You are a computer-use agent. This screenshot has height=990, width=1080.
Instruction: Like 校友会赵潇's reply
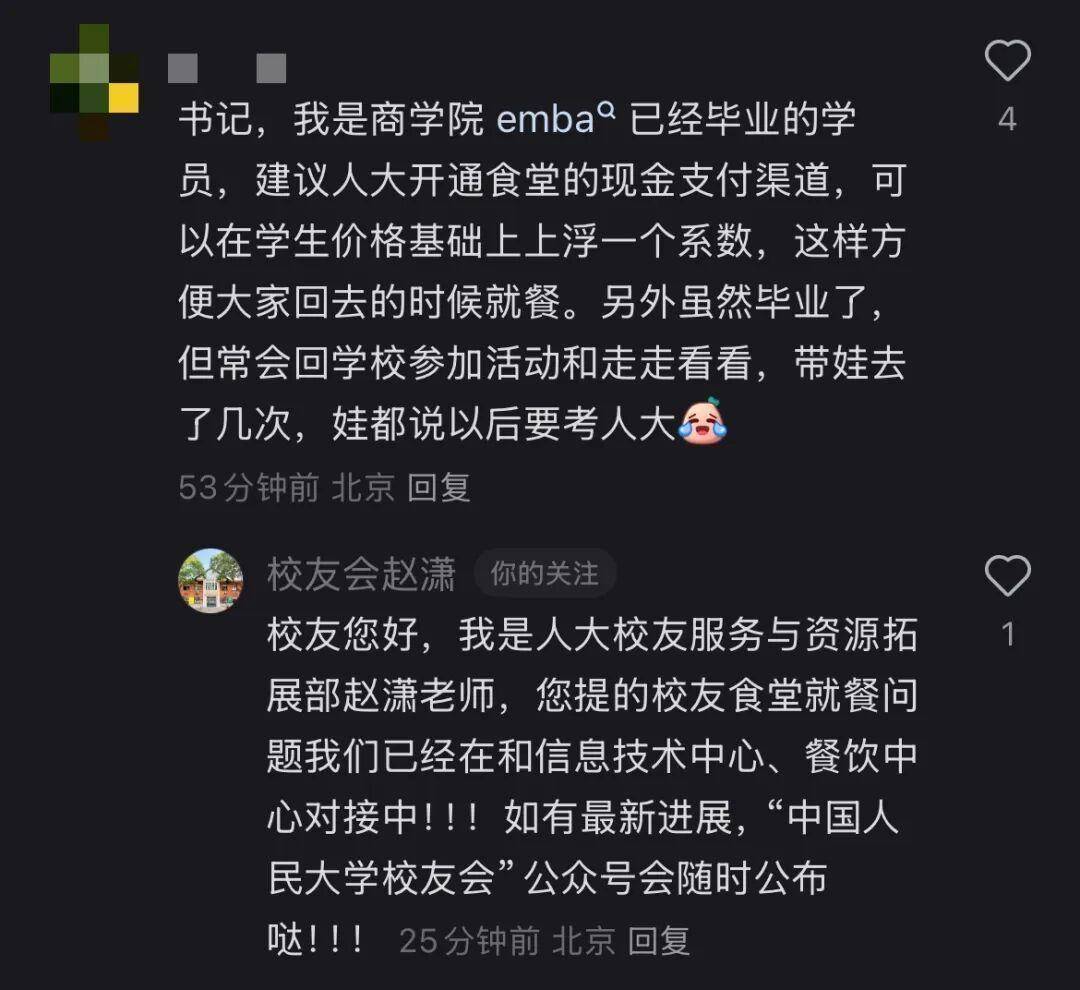(x=1007, y=577)
